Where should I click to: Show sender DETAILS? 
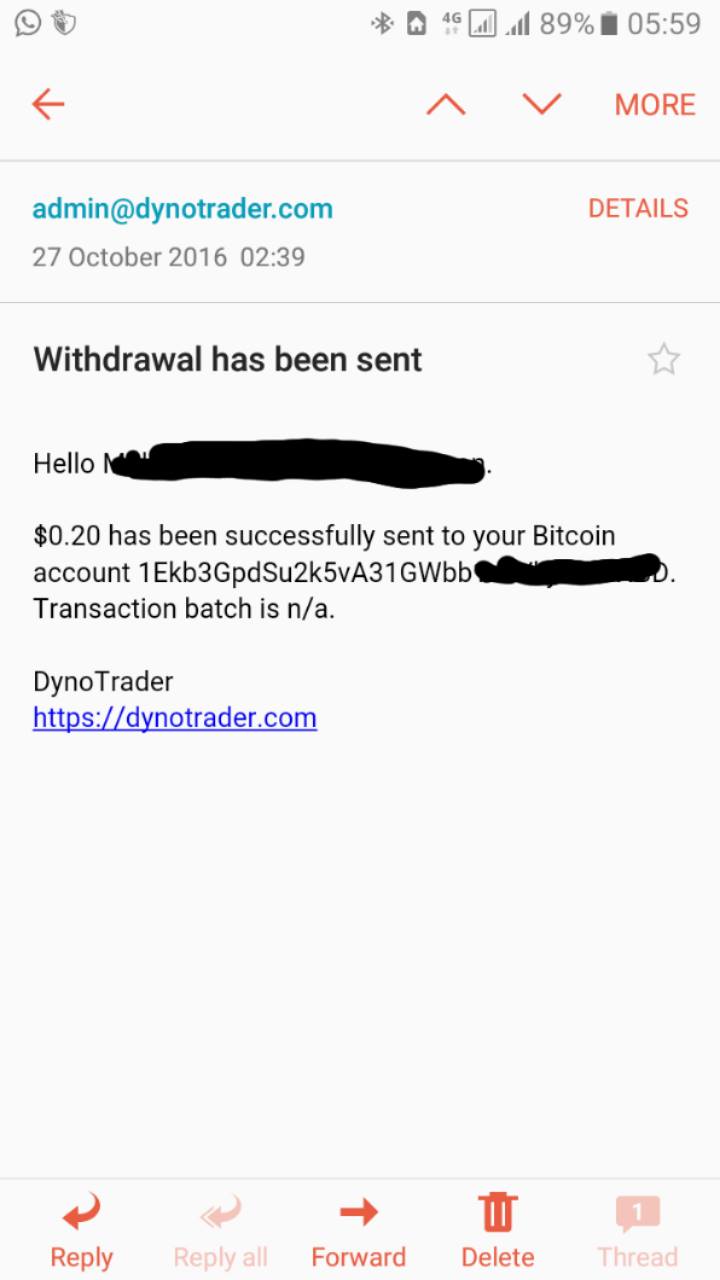(638, 208)
